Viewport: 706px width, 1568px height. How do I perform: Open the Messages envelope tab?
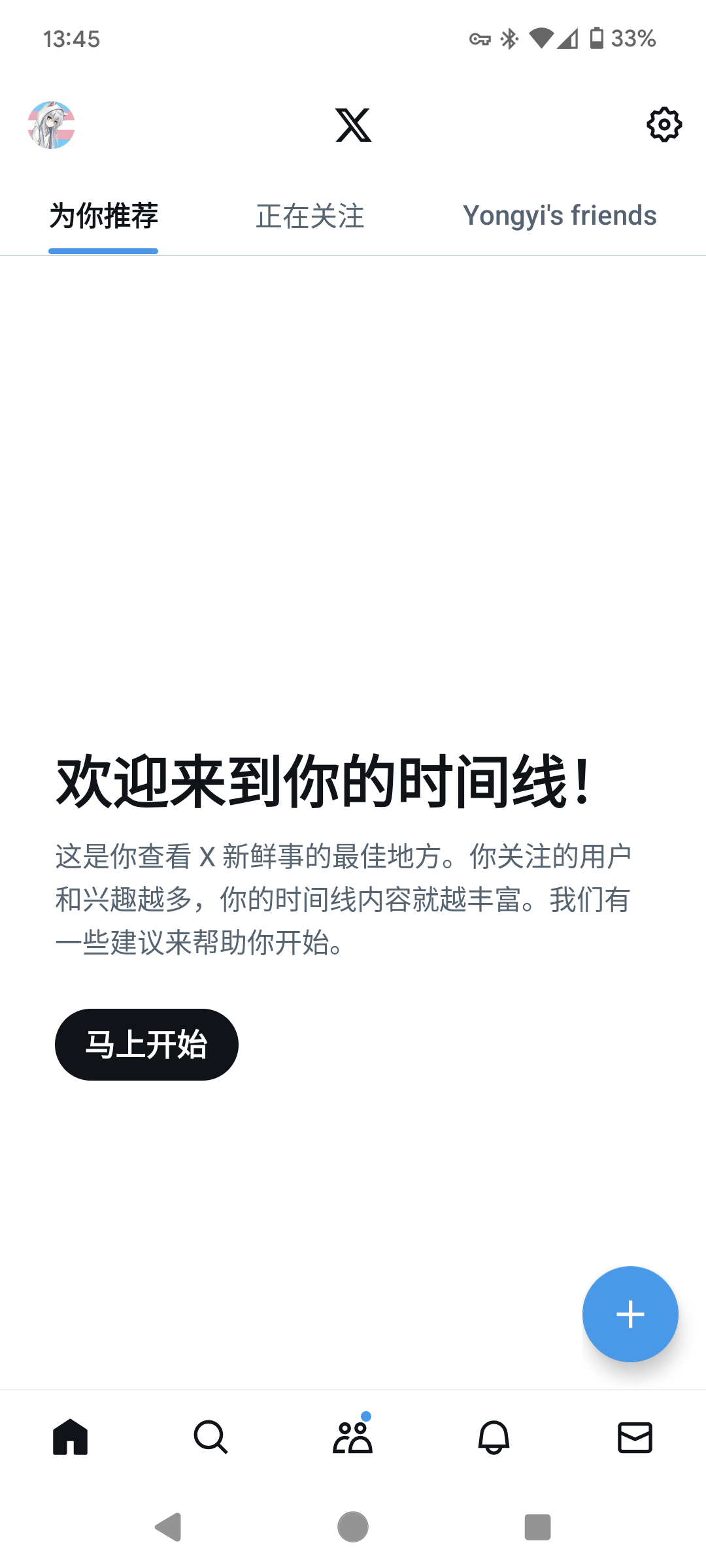(635, 1437)
